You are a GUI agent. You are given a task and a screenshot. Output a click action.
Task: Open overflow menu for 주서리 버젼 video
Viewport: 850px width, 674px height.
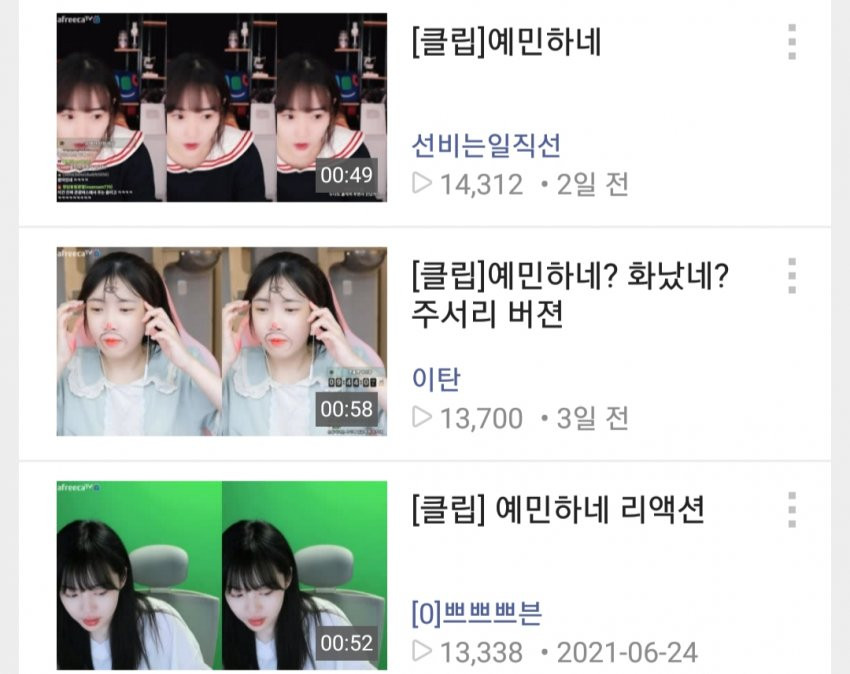[x=792, y=275]
